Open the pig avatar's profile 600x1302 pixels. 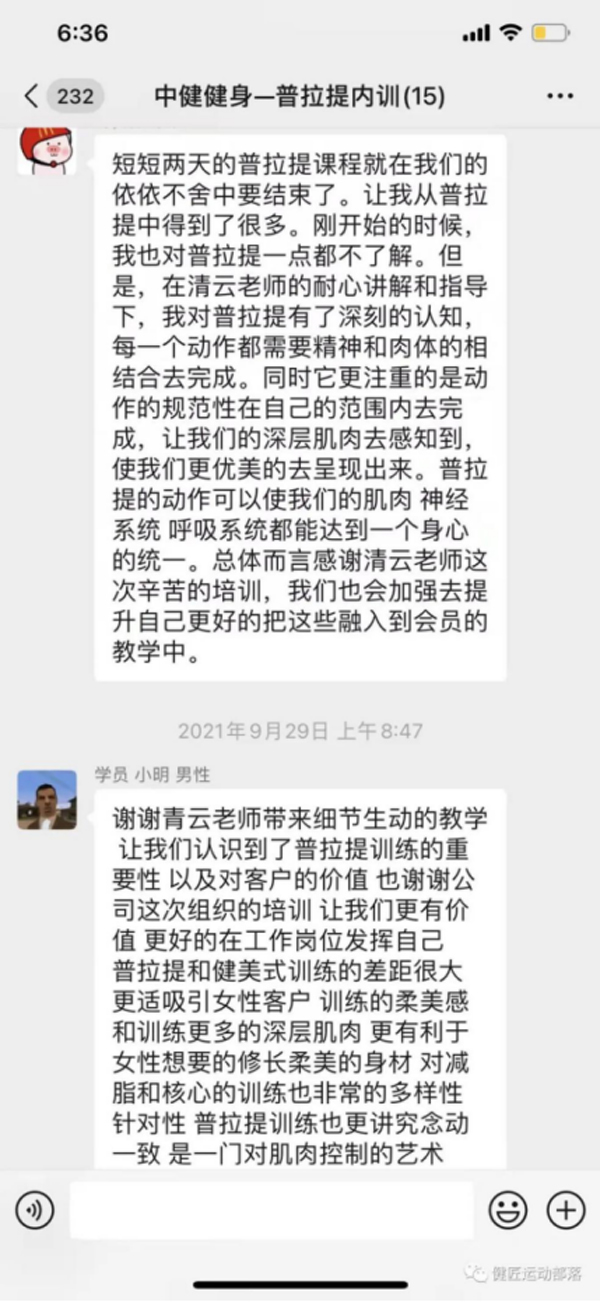coord(47,150)
